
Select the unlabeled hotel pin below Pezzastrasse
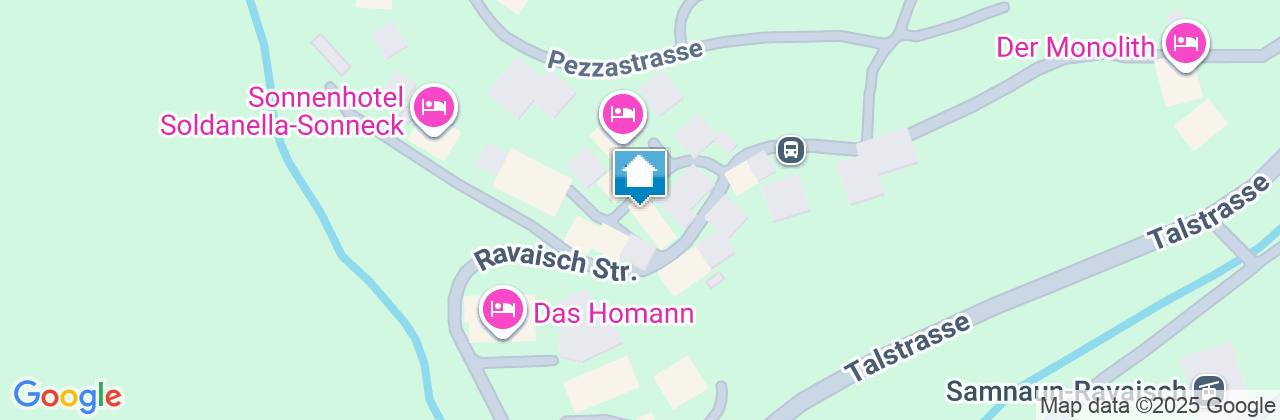click(x=622, y=113)
